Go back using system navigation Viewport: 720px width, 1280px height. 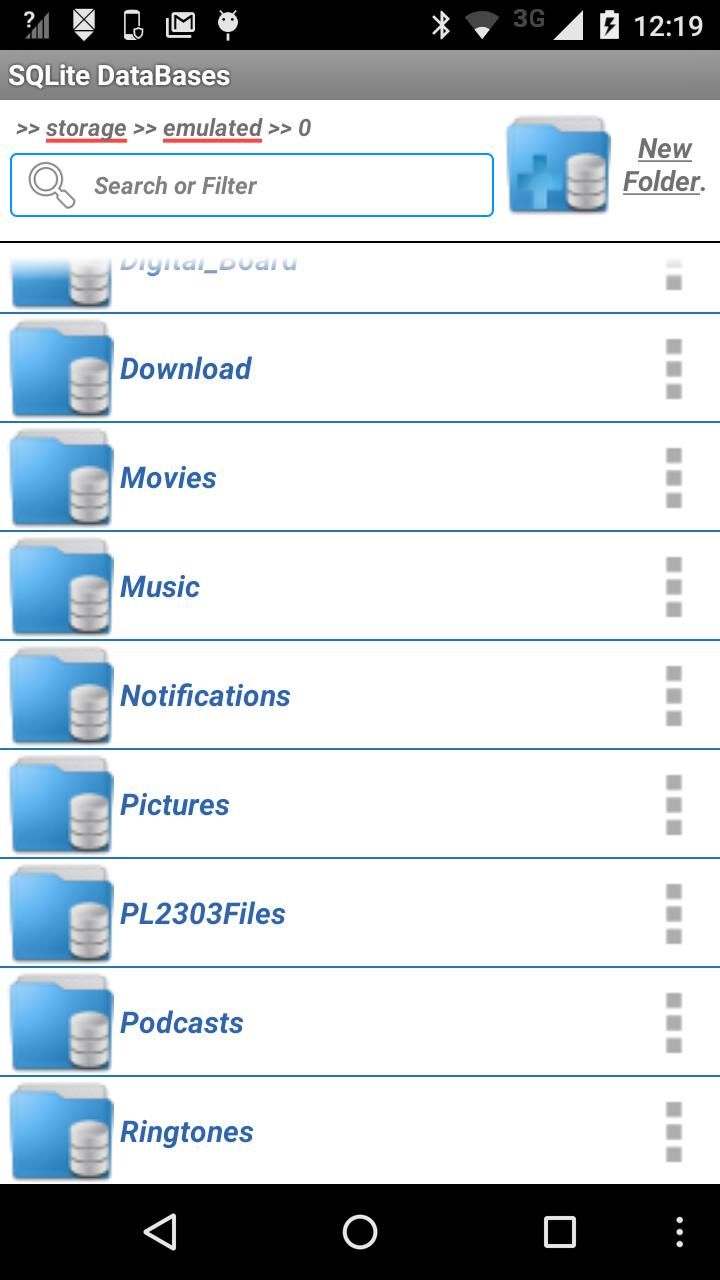tap(160, 1232)
